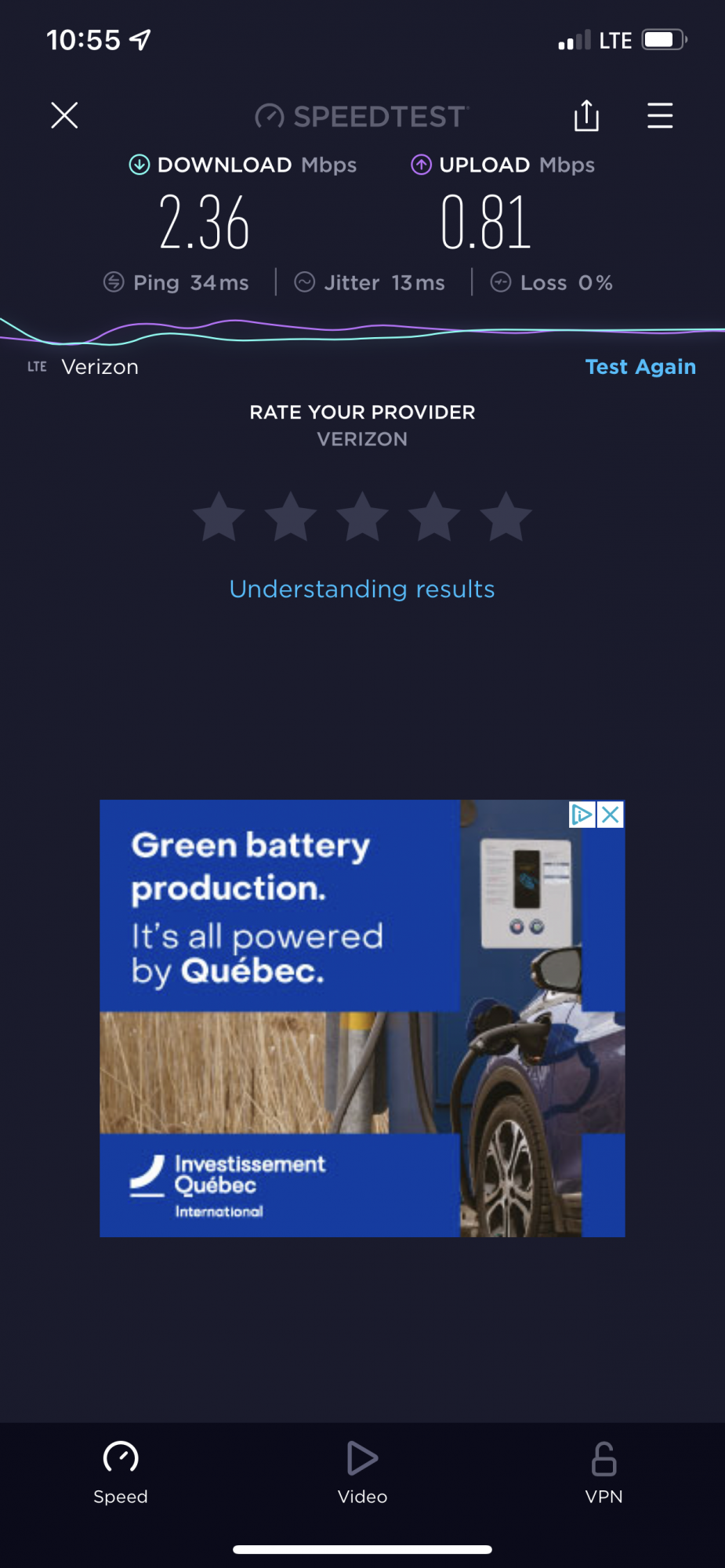Screen dimensions: 725x1568
Task: Tap Test Again to rerun test
Action: (x=640, y=367)
